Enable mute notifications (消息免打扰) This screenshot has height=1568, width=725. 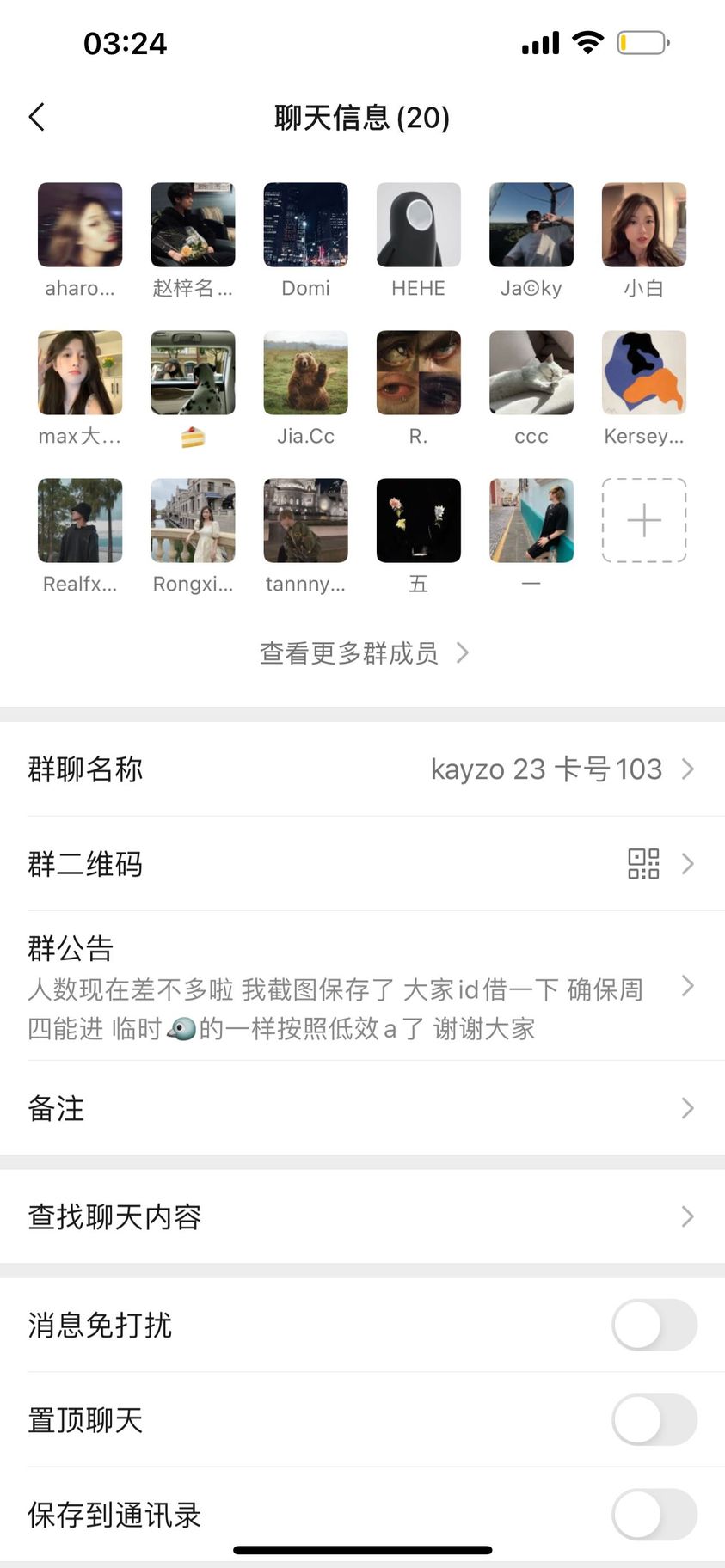click(x=654, y=1325)
